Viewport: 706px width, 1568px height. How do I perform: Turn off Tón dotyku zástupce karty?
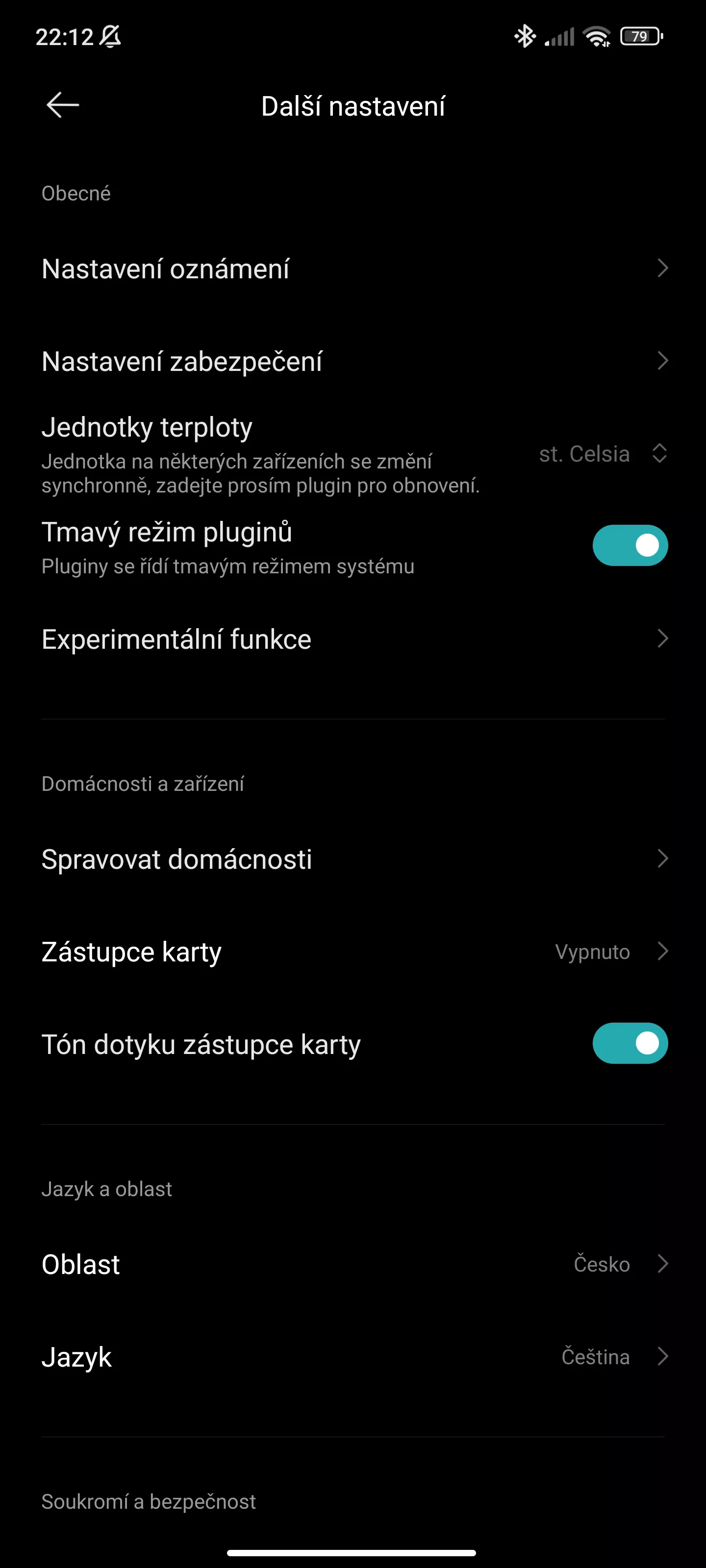pos(630,1043)
